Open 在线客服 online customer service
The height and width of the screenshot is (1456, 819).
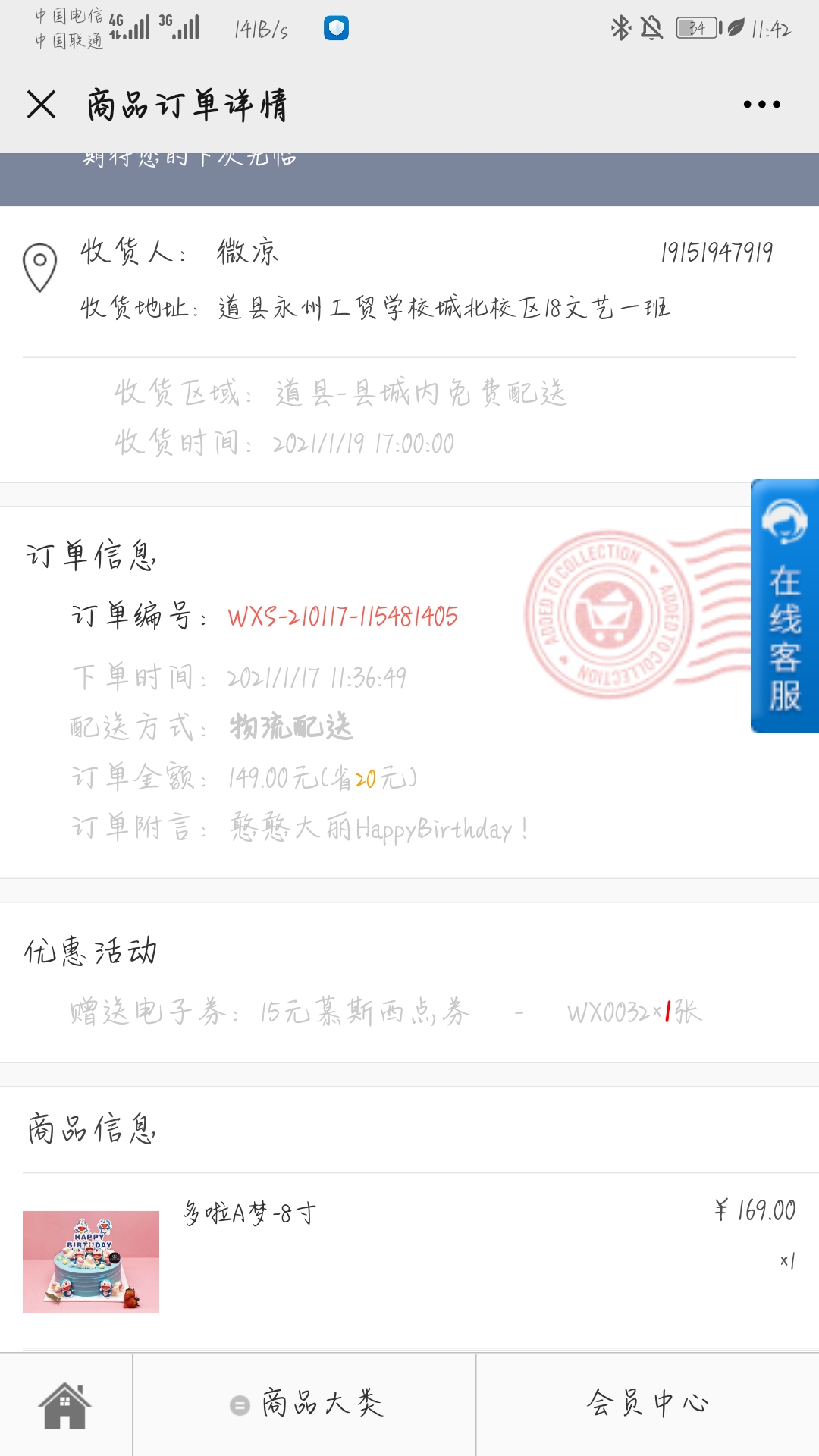785,606
